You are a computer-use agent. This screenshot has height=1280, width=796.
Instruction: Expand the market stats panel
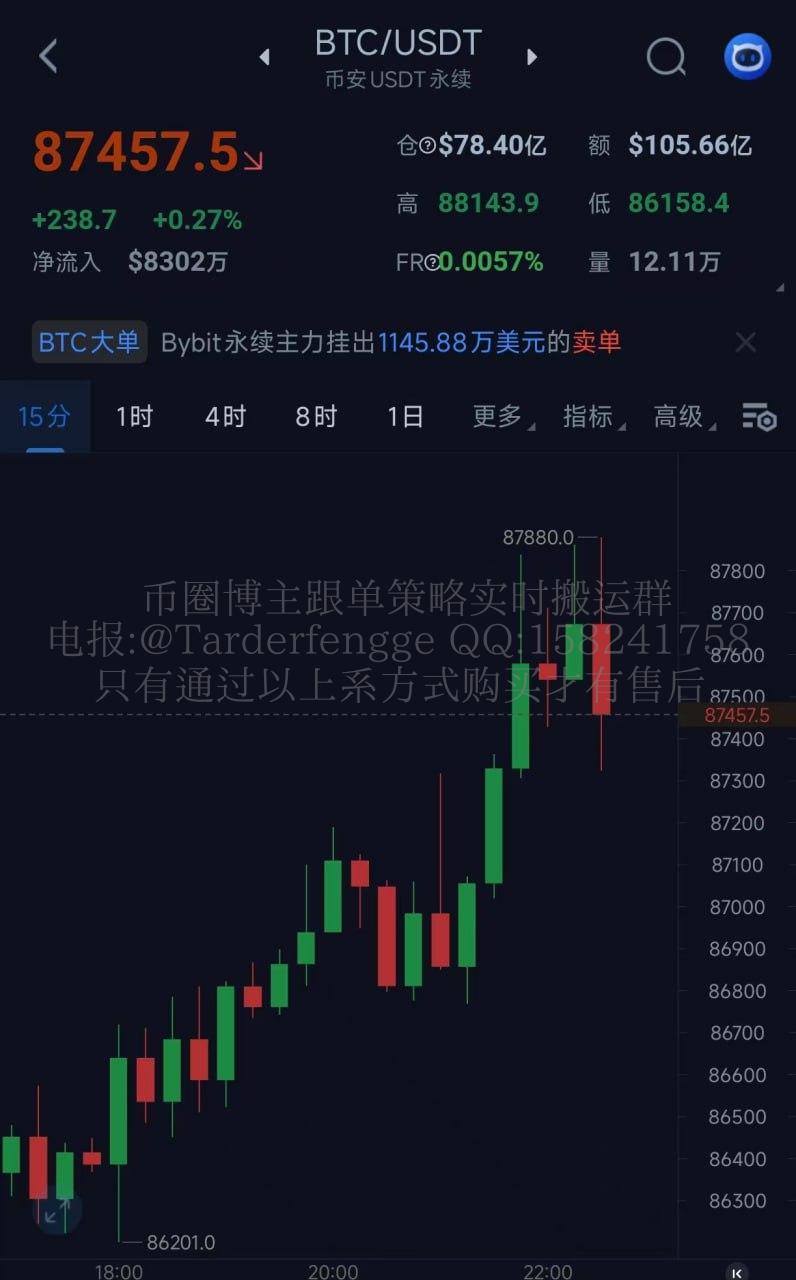[x=780, y=288]
